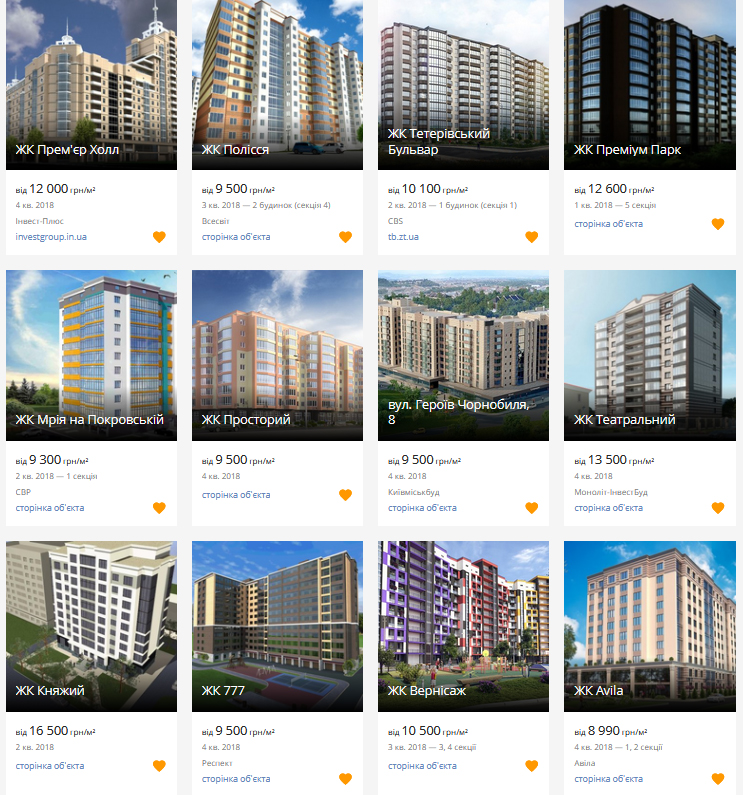
Task: View ЖК Княжий property details
Action: (91, 626)
